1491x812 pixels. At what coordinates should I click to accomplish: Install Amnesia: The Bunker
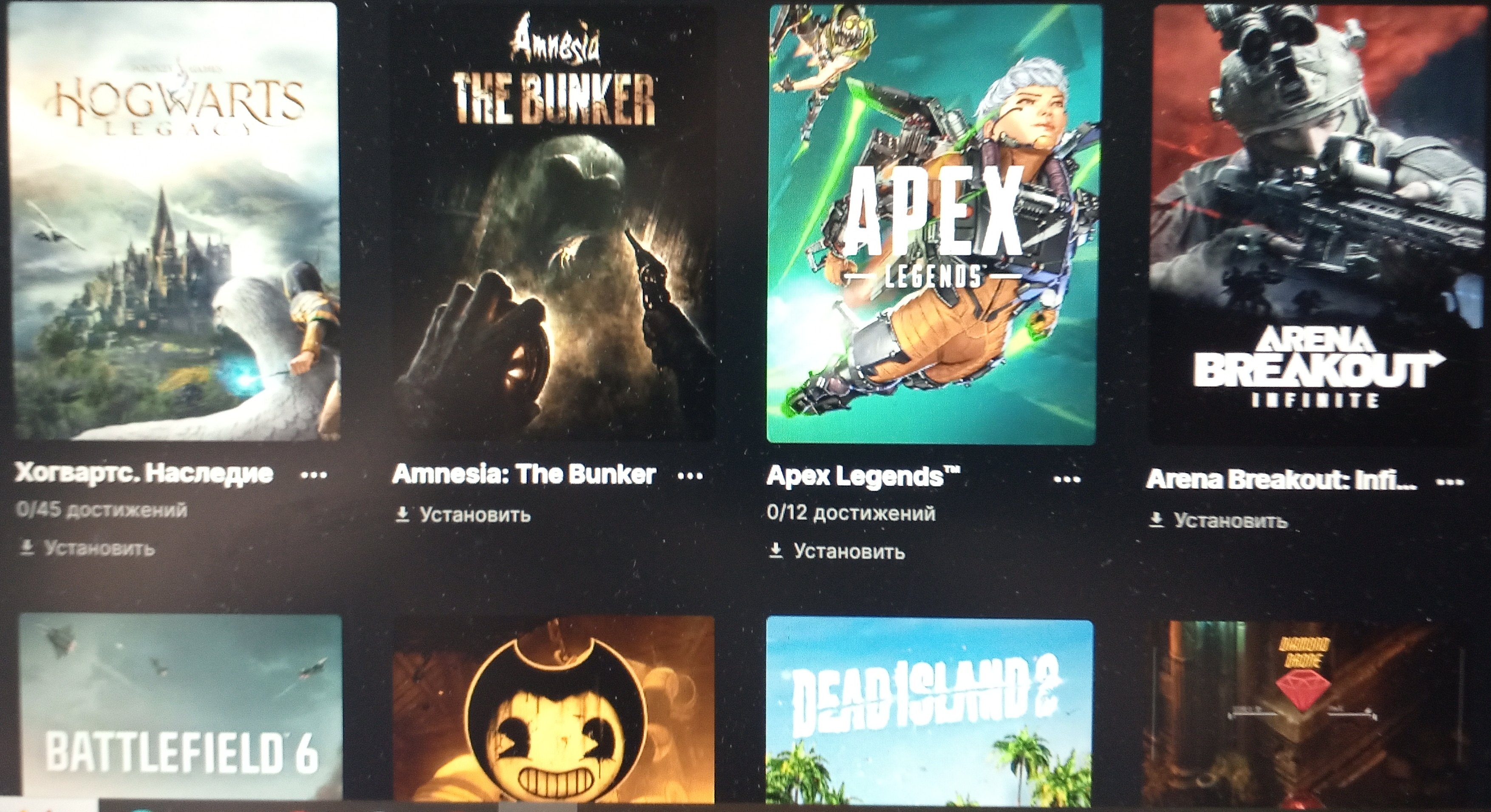(464, 515)
